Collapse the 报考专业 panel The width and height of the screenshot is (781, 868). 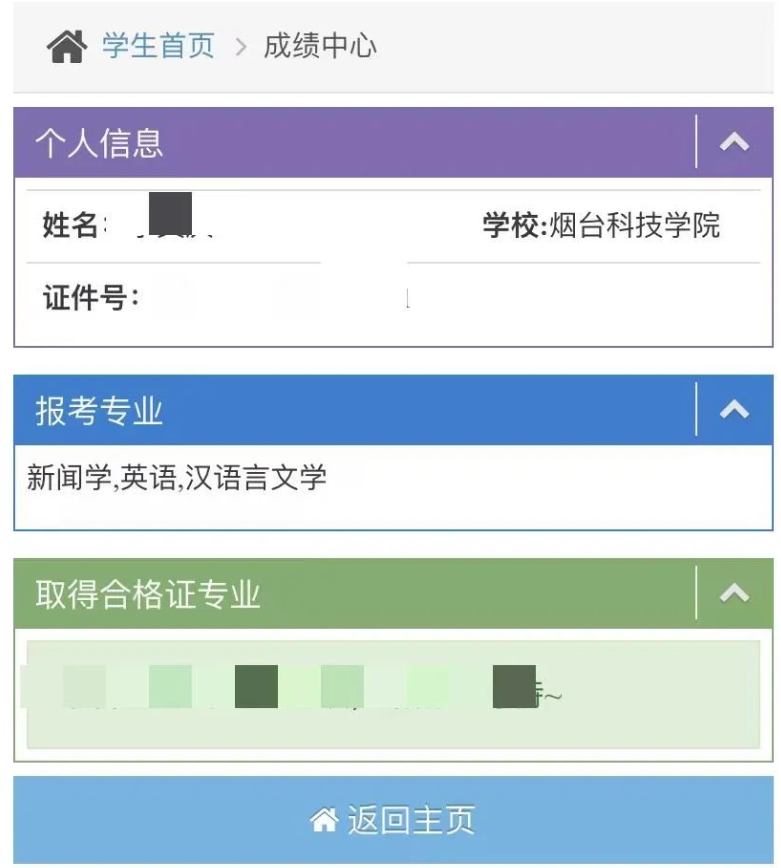point(734,410)
